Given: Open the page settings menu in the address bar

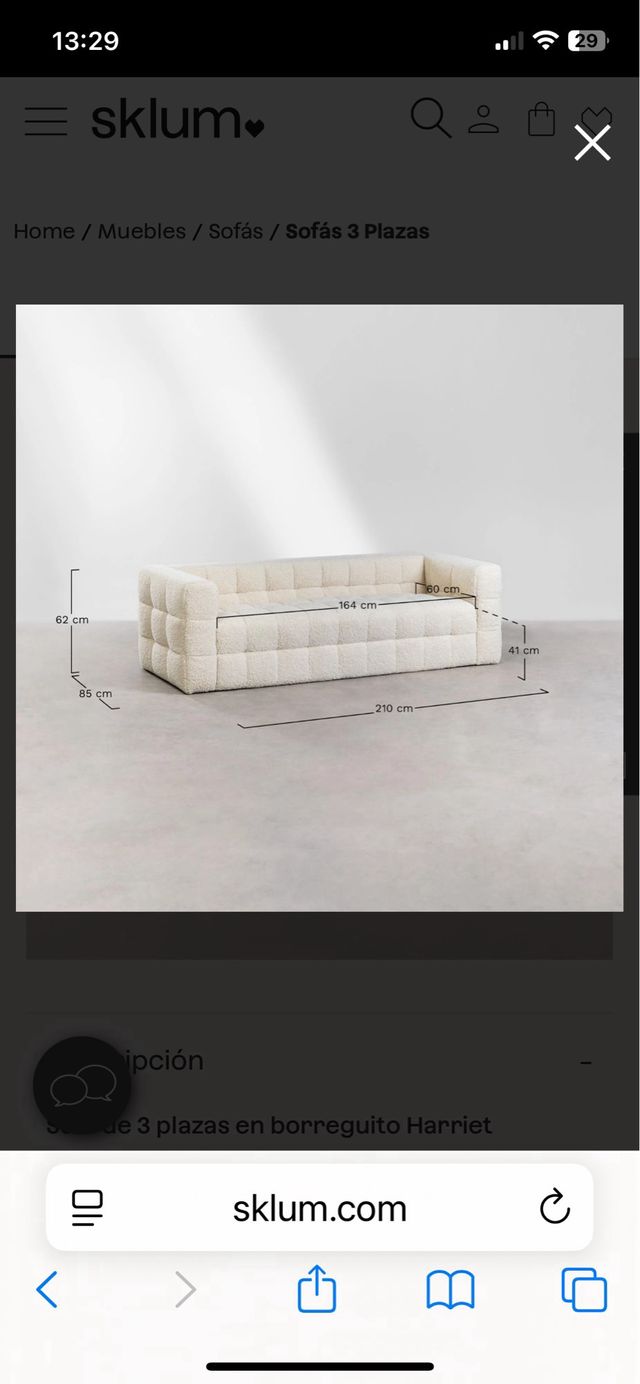Looking at the screenshot, I should (88, 1208).
